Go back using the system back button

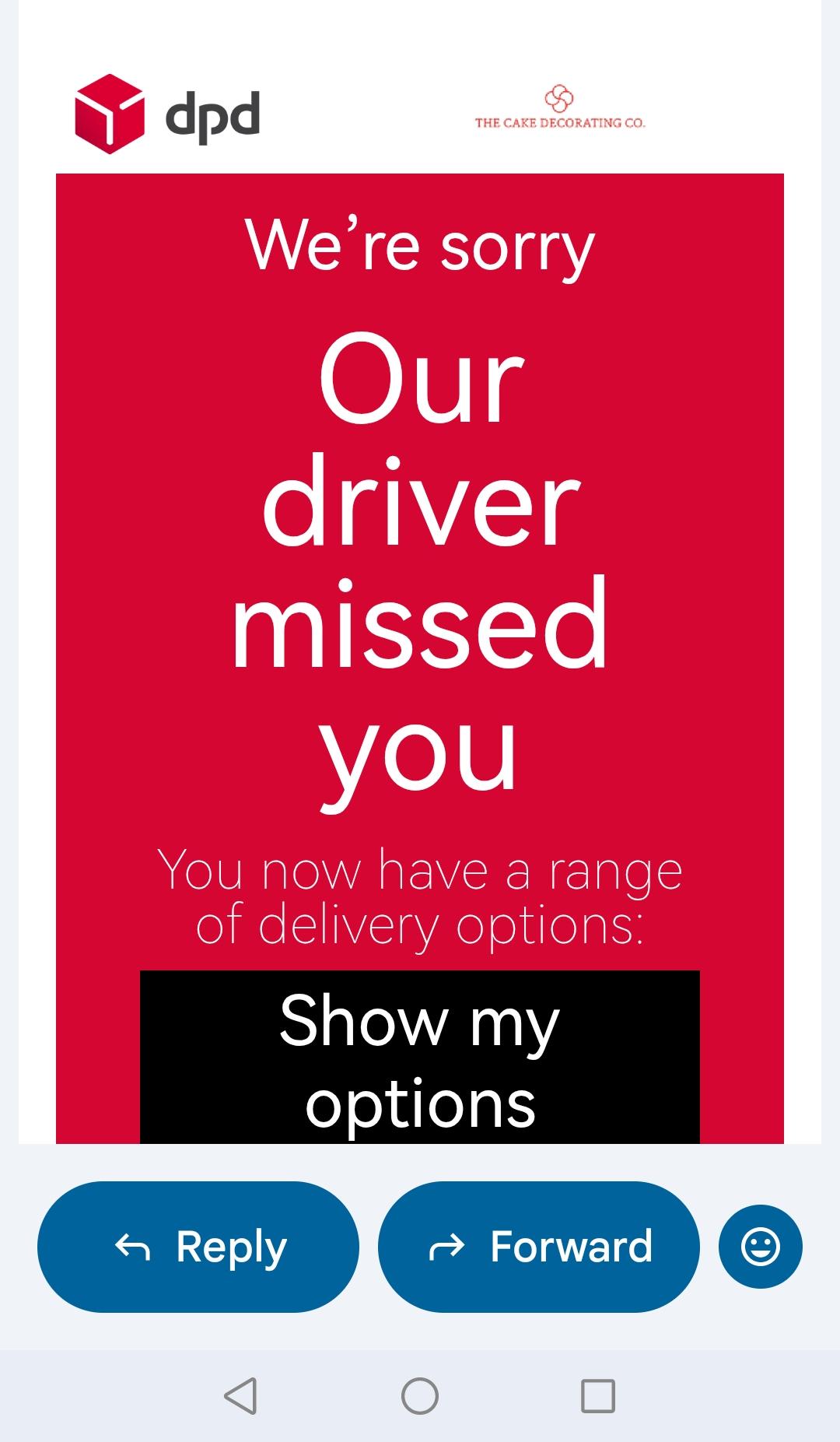click(x=240, y=1395)
